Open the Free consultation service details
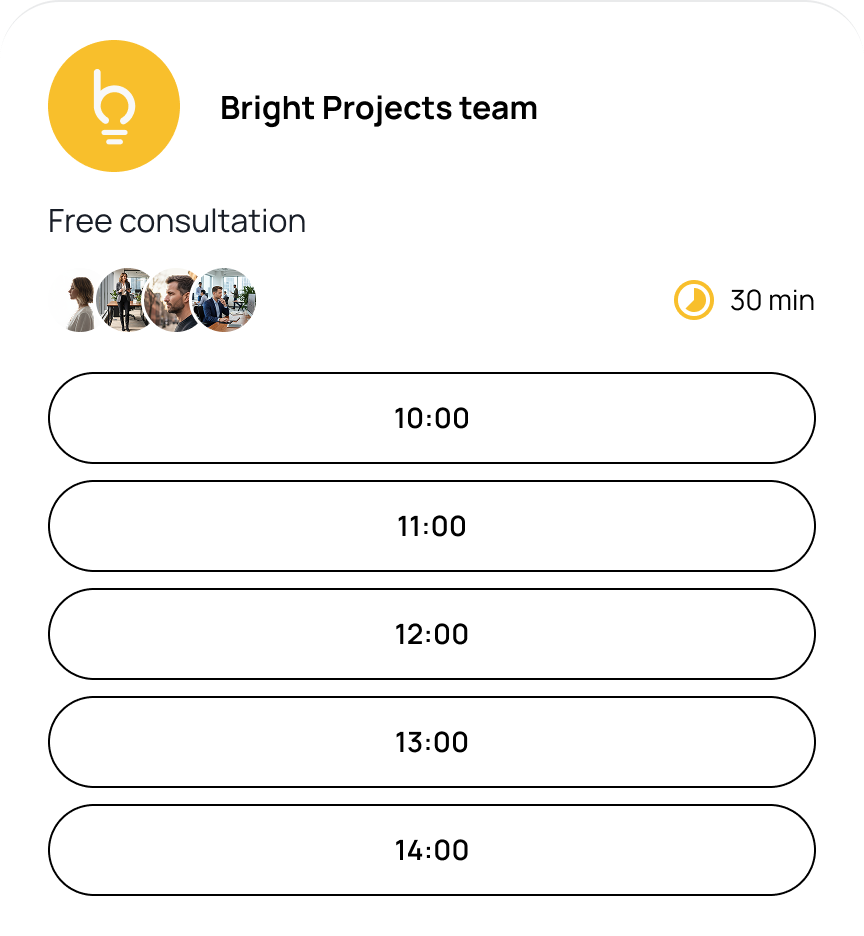 [x=176, y=221]
